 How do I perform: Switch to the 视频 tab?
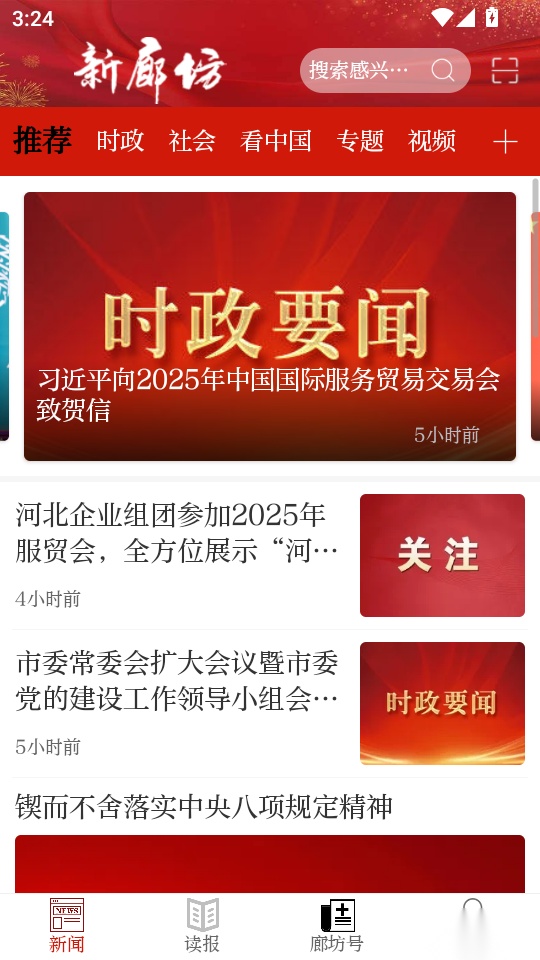(x=432, y=141)
